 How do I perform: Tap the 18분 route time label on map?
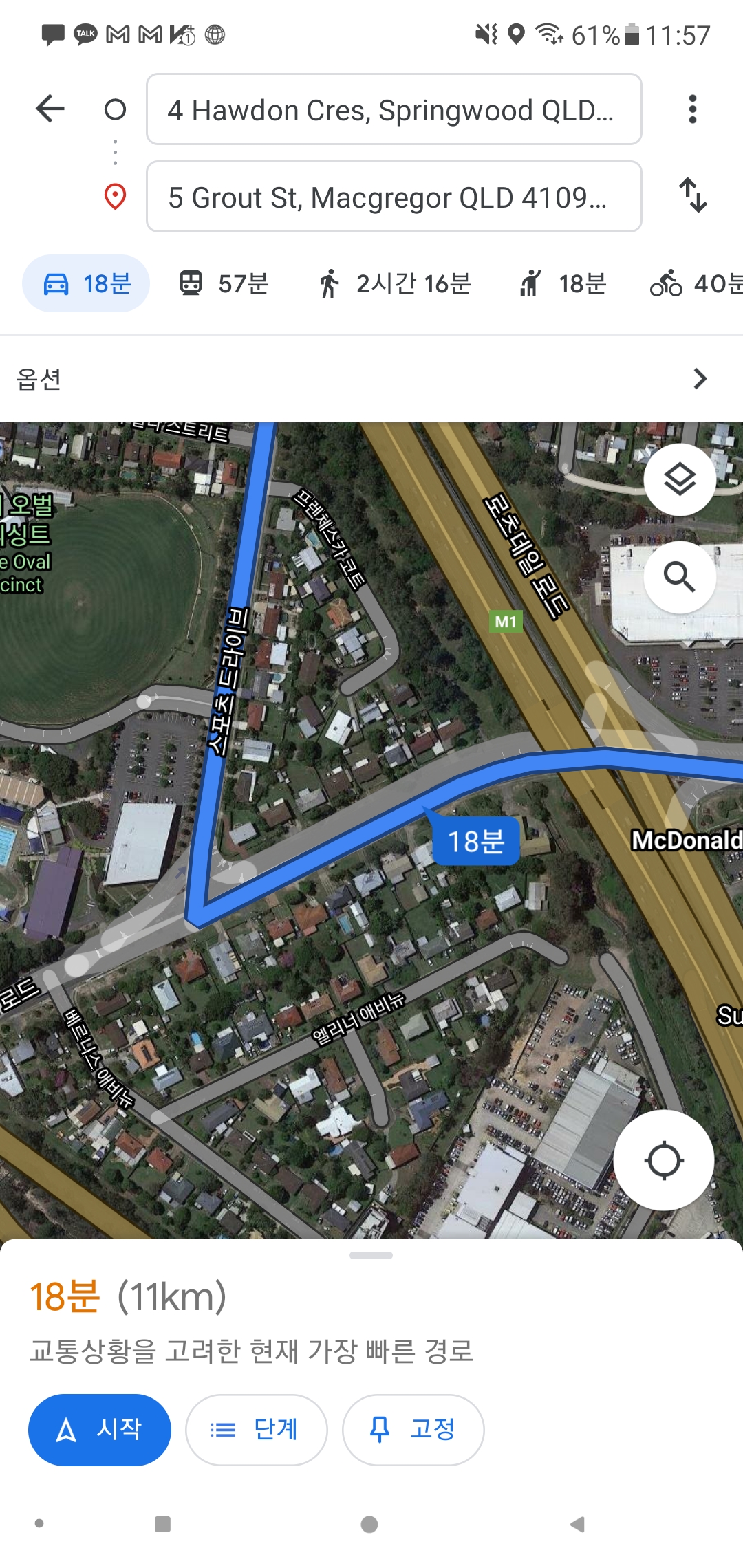[476, 841]
